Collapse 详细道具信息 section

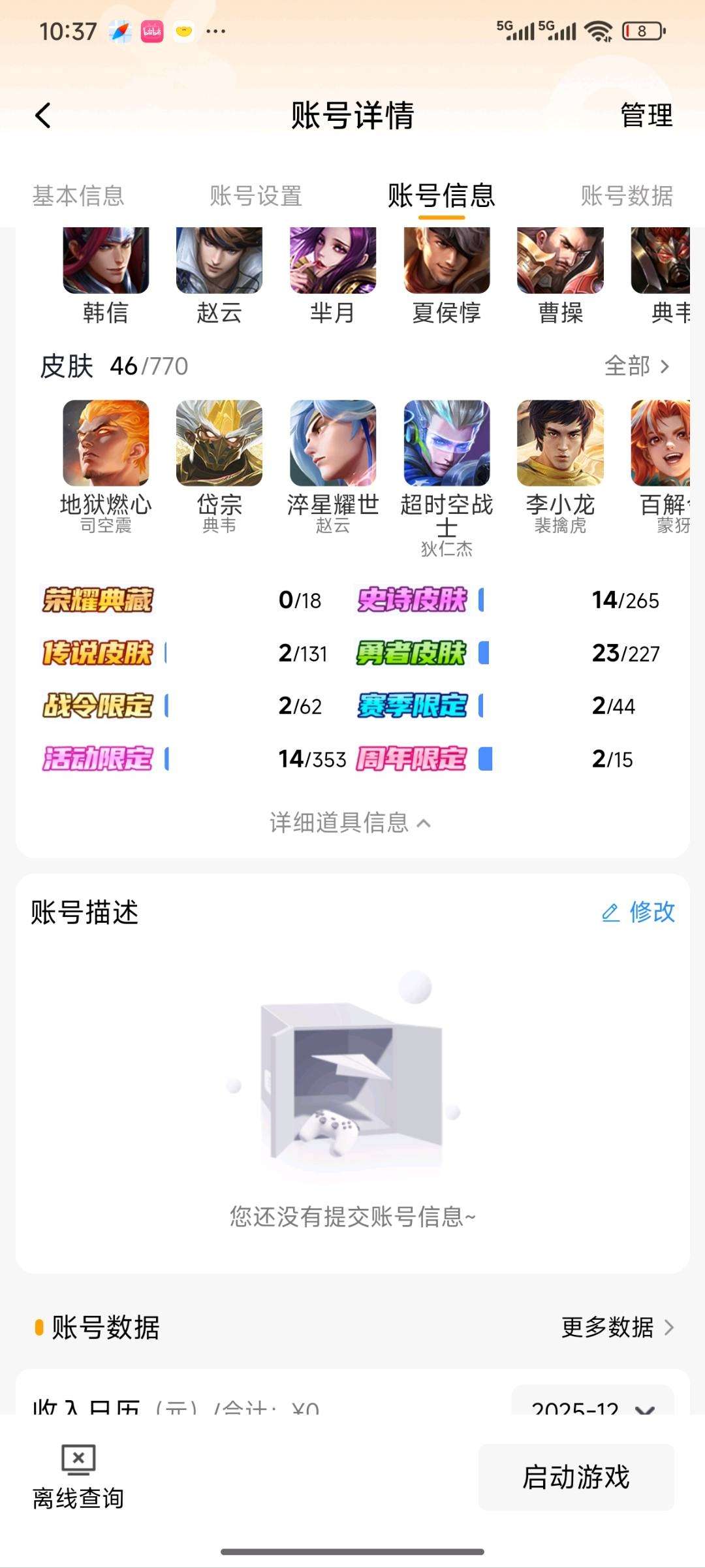(x=351, y=823)
